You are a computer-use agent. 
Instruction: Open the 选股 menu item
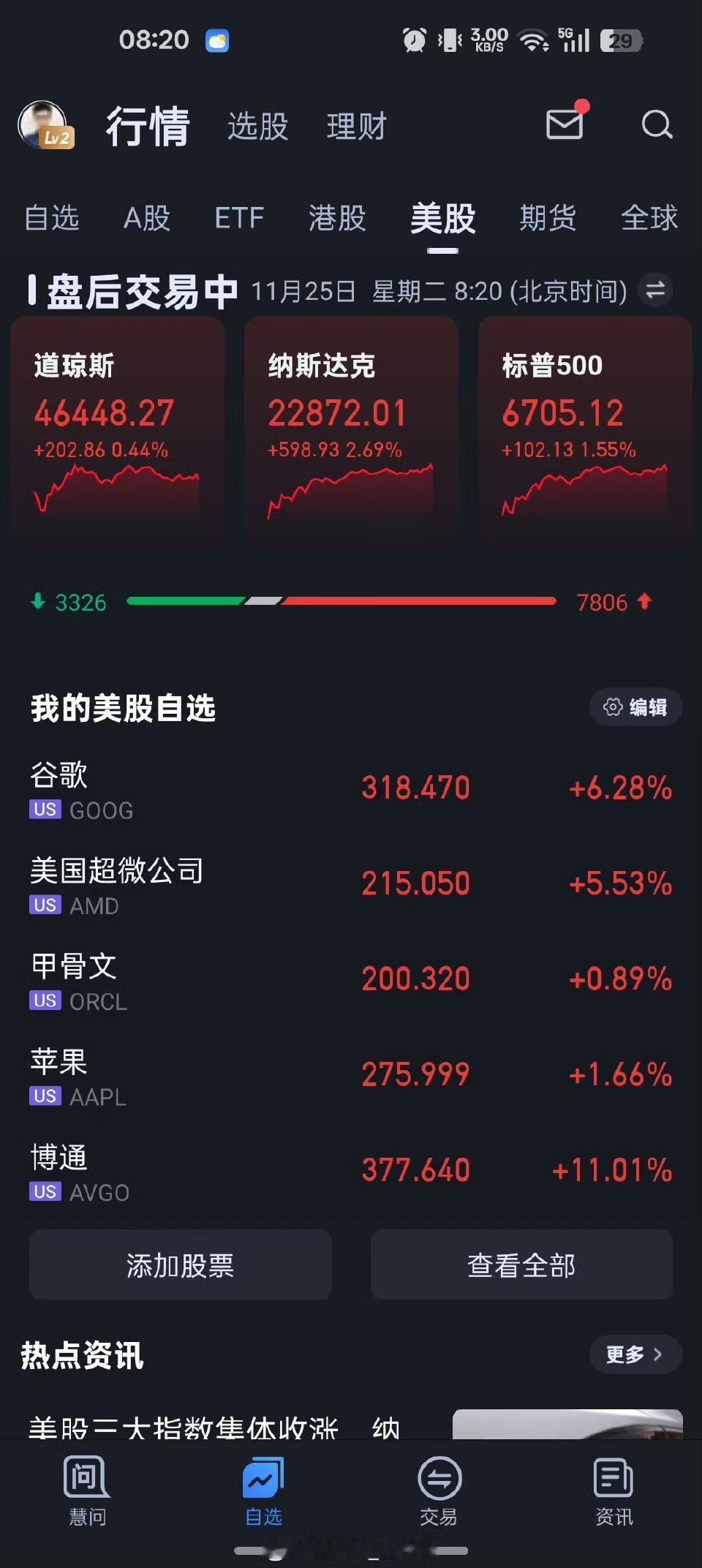(257, 125)
